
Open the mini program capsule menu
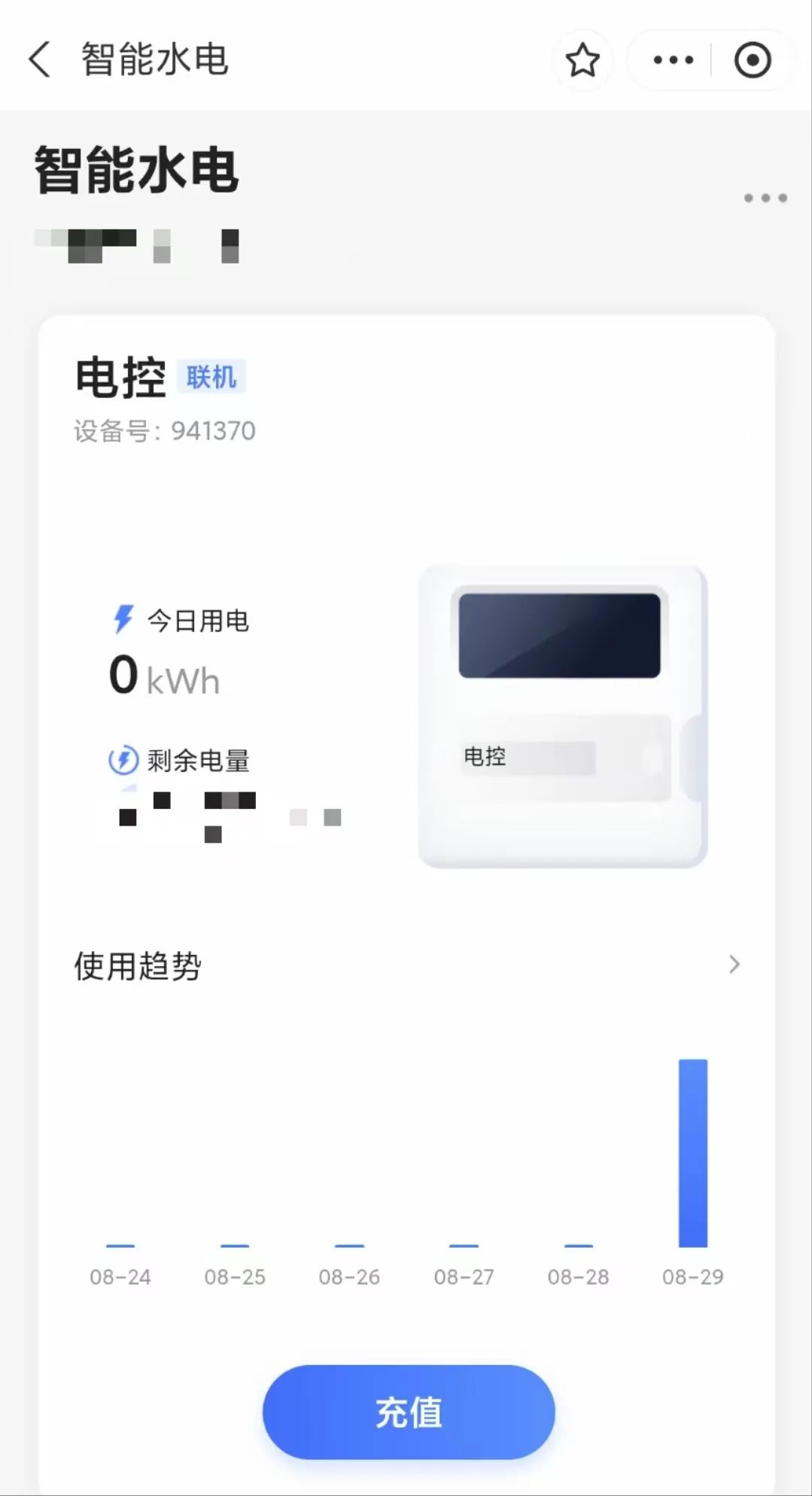673,60
